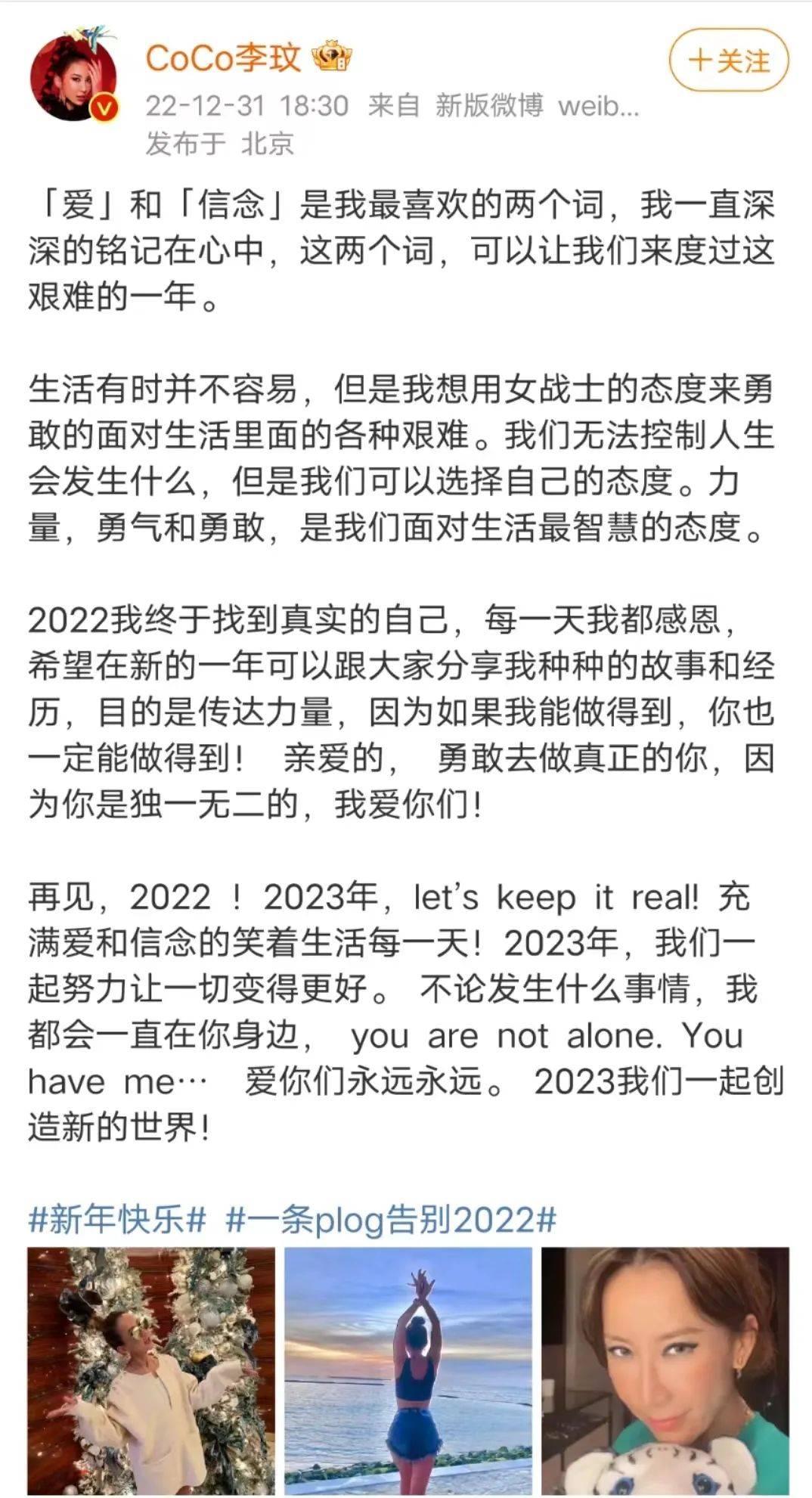View the seaside sunset photo

(408, 1371)
